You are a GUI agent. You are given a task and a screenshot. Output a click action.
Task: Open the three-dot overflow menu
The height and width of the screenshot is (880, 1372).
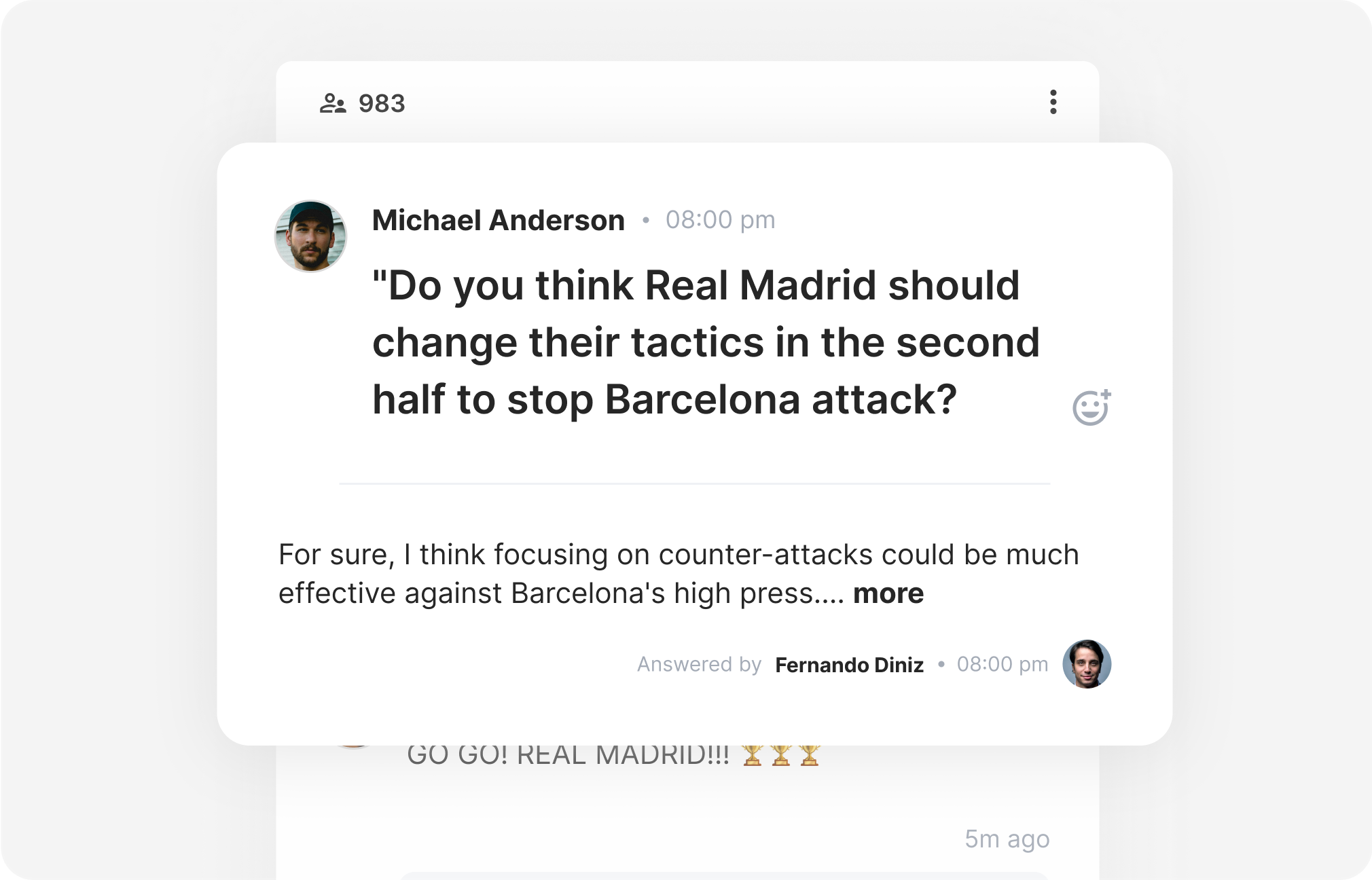click(x=1053, y=102)
